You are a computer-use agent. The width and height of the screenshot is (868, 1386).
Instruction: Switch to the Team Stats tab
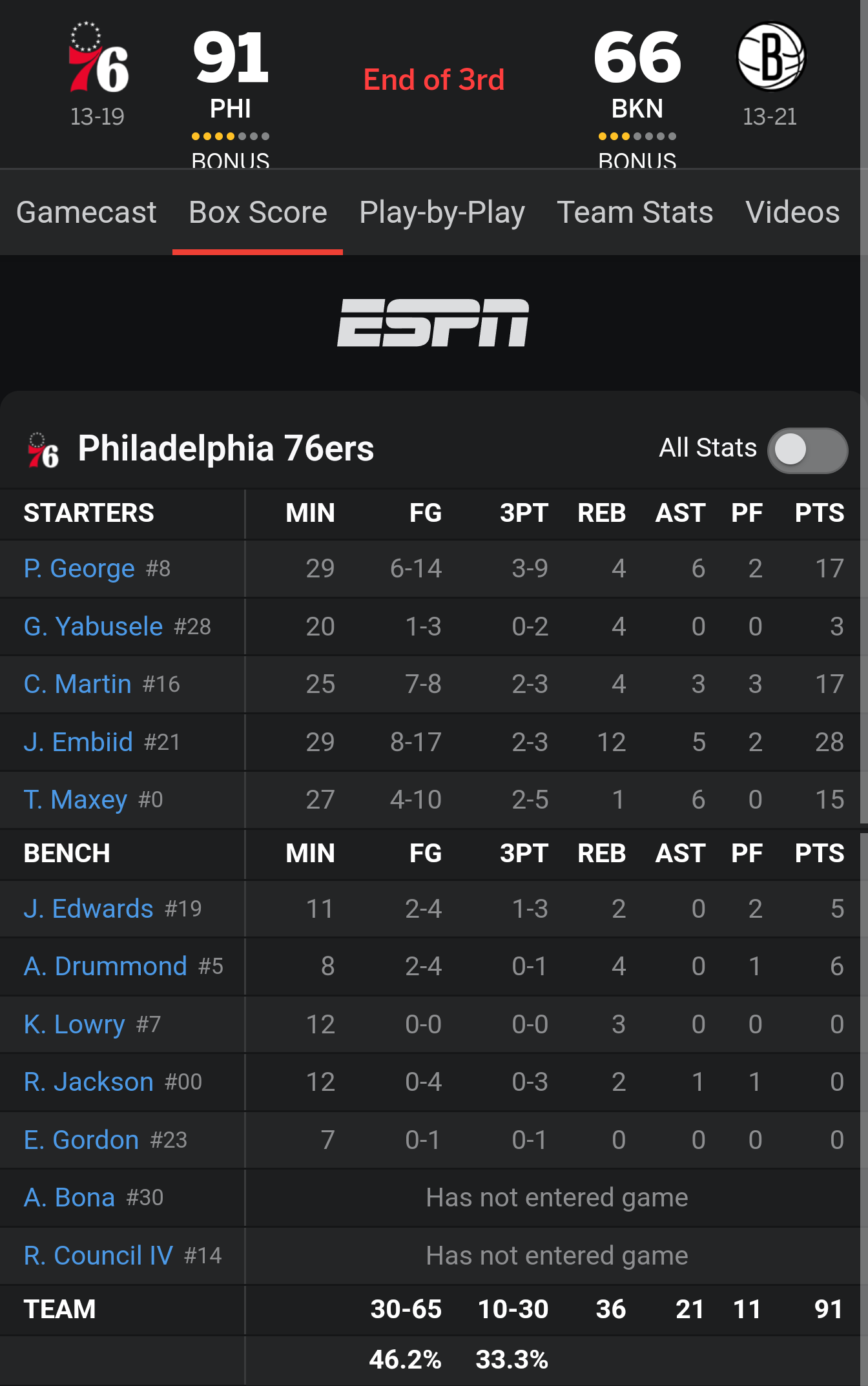coord(635,212)
